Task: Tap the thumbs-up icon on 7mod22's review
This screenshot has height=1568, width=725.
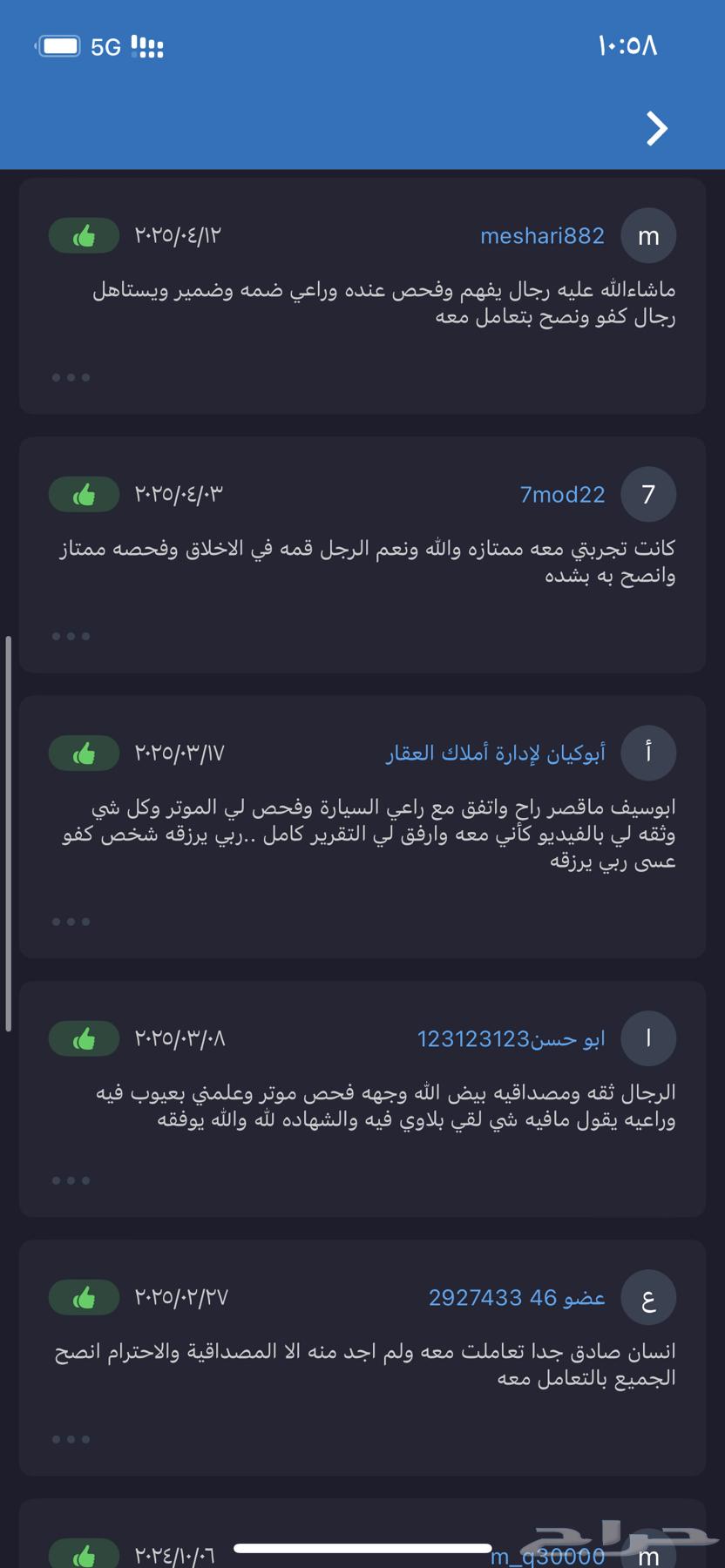Action: (84, 493)
